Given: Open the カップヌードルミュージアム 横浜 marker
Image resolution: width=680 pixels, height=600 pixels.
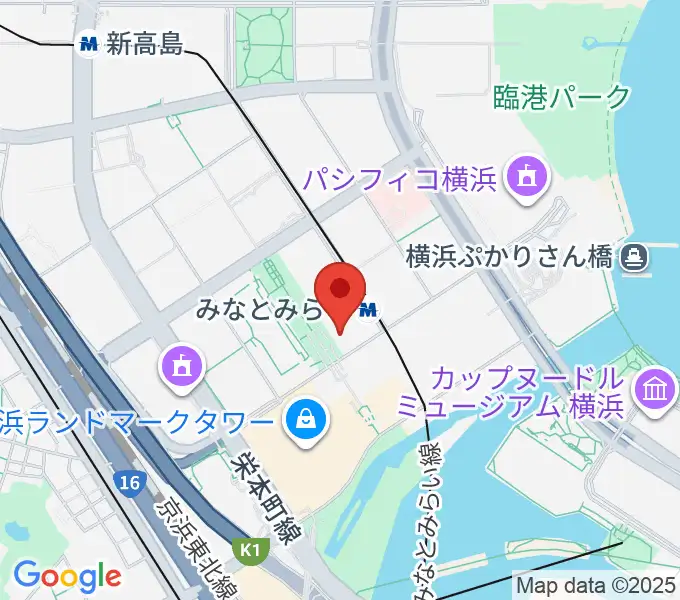Looking at the screenshot, I should pyautogui.click(x=656, y=387).
